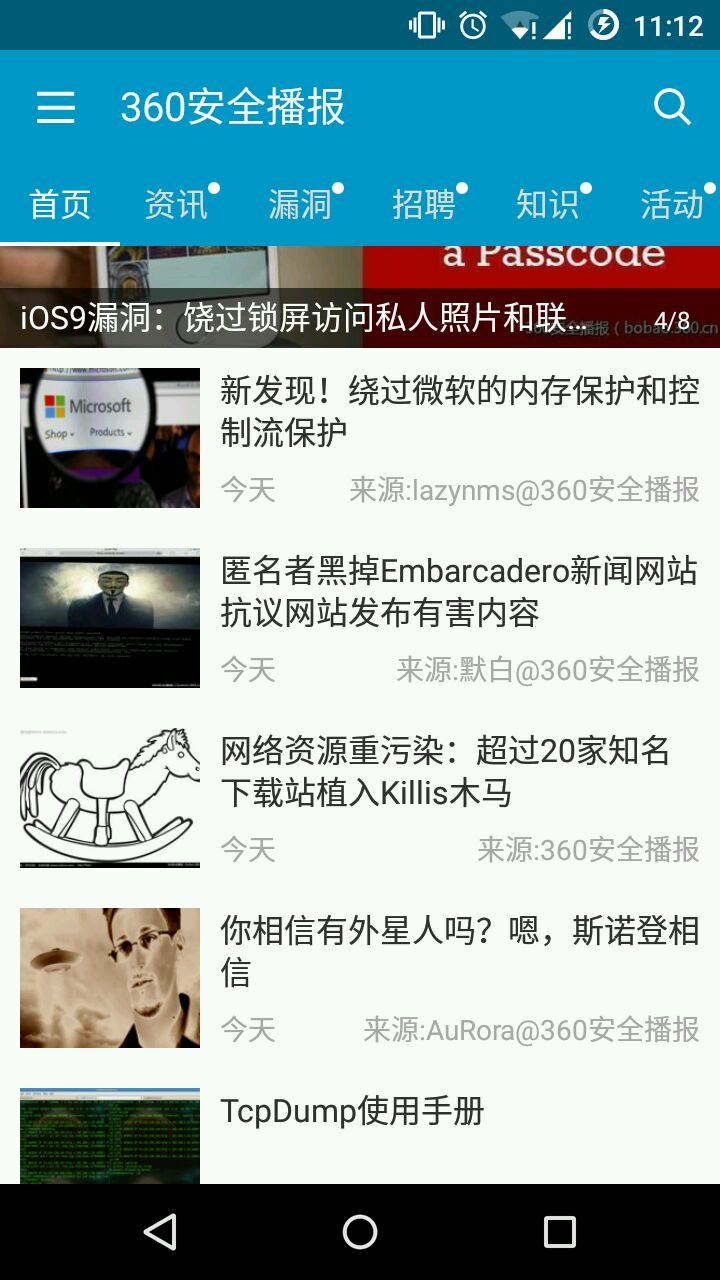Open the search icon
720x1280 pixels.
672,107
